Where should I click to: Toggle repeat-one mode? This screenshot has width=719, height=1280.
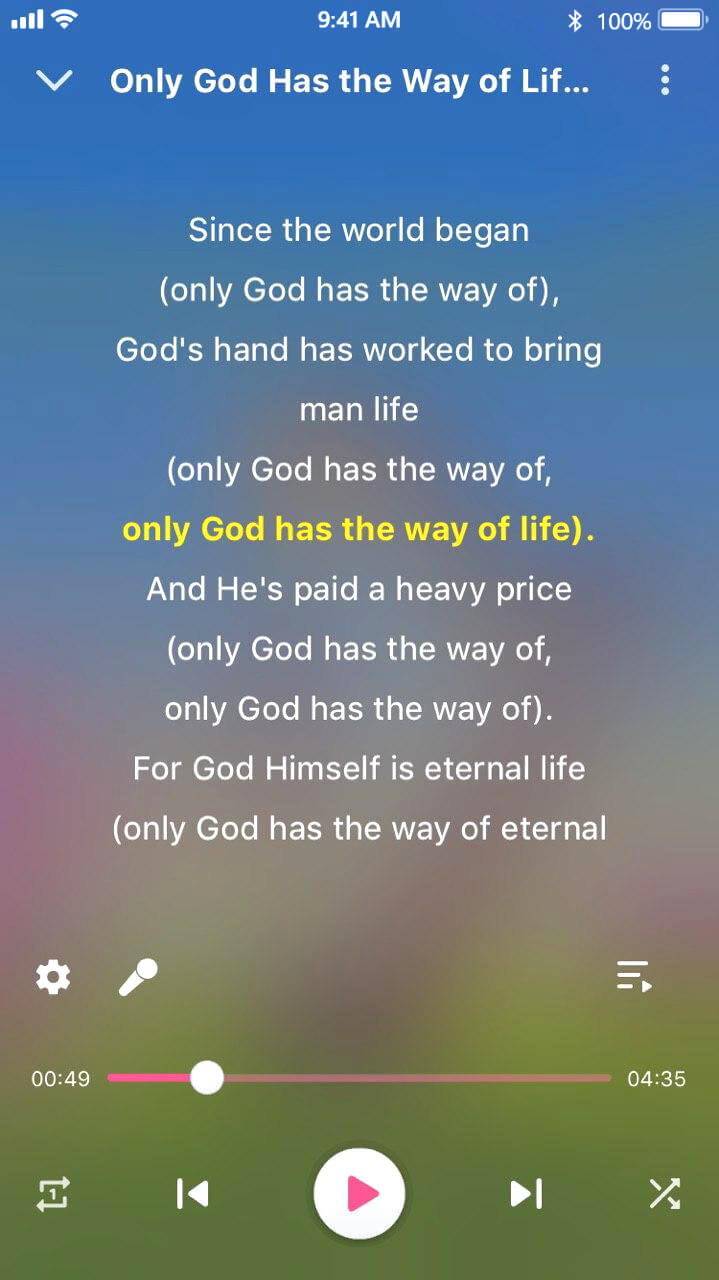pos(53,1193)
